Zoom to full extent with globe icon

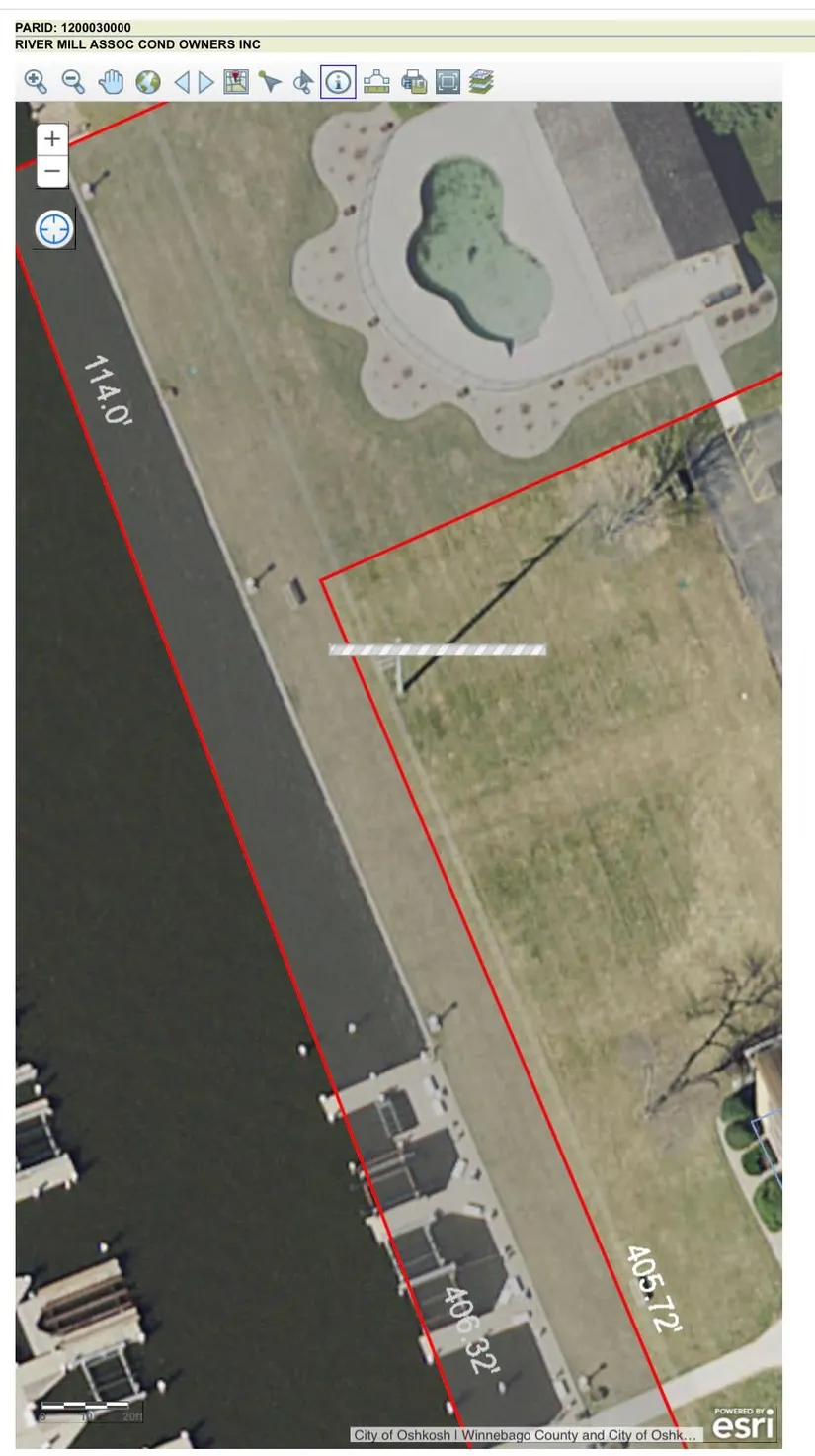pyautogui.click(x=148, y=82)
